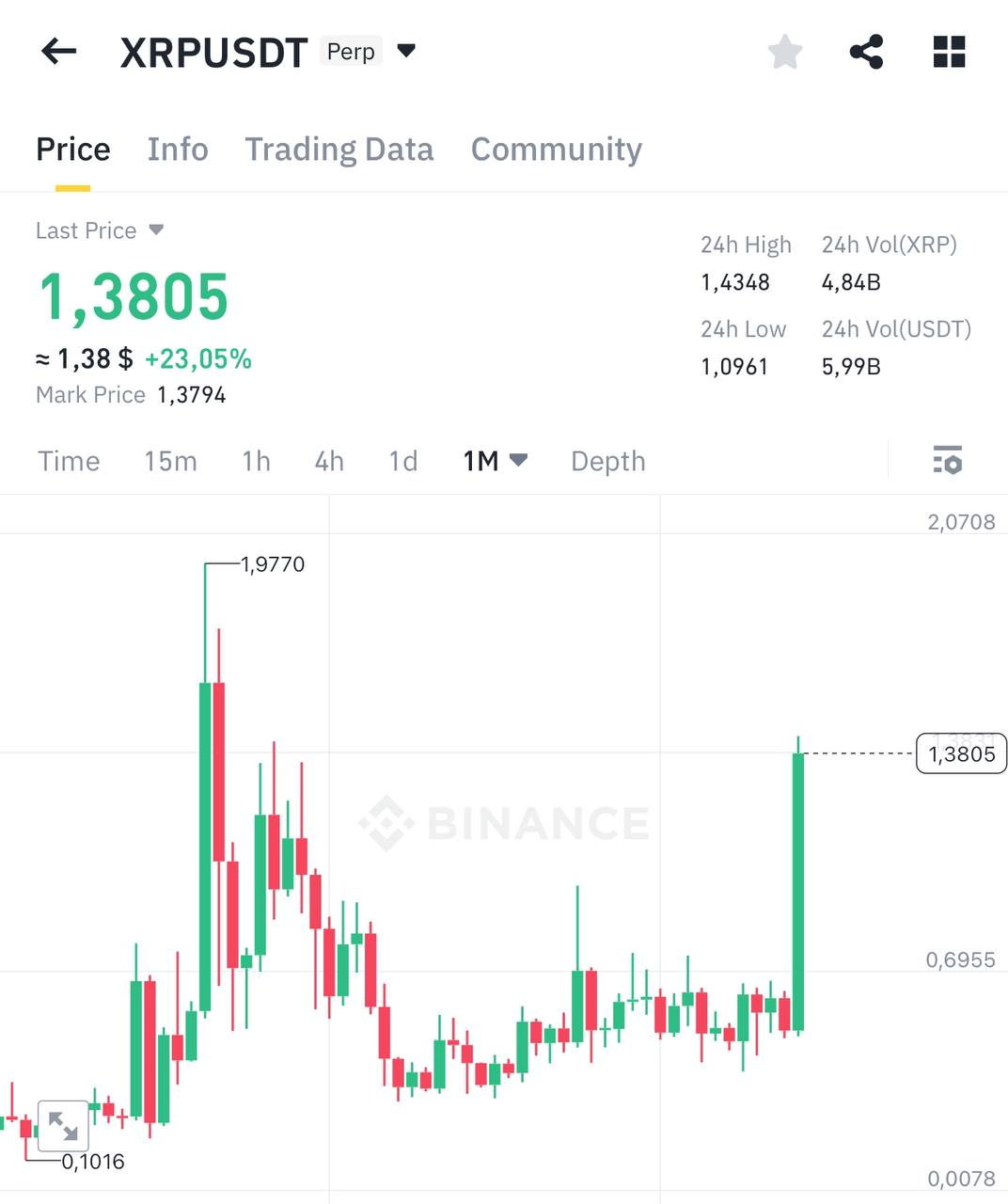Select the 1h chart interval
1008x1204 pixels.
point(256,461)
